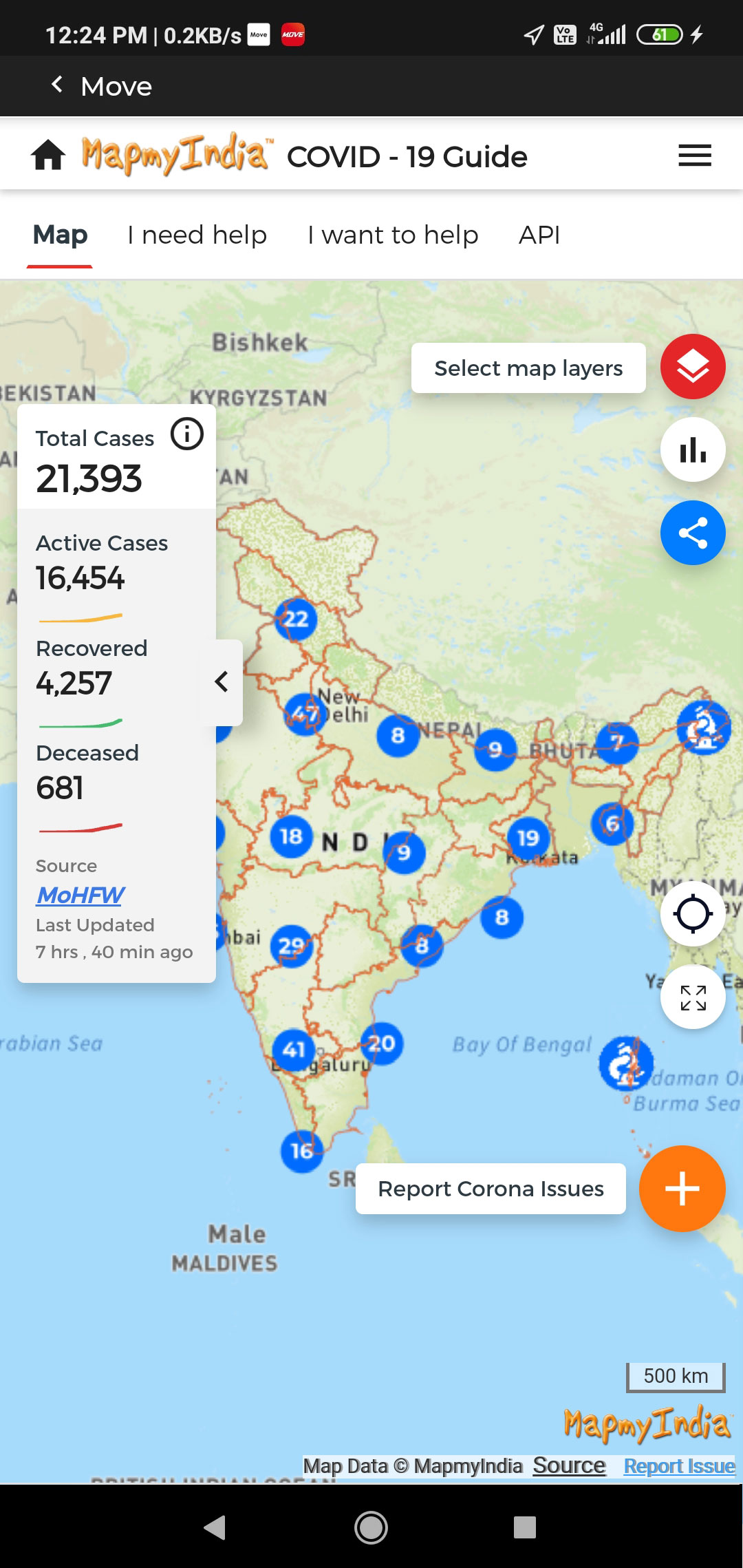Screen dimensions: 743x1568
Task: View Total Cases info icon
Action: point(187,434)
